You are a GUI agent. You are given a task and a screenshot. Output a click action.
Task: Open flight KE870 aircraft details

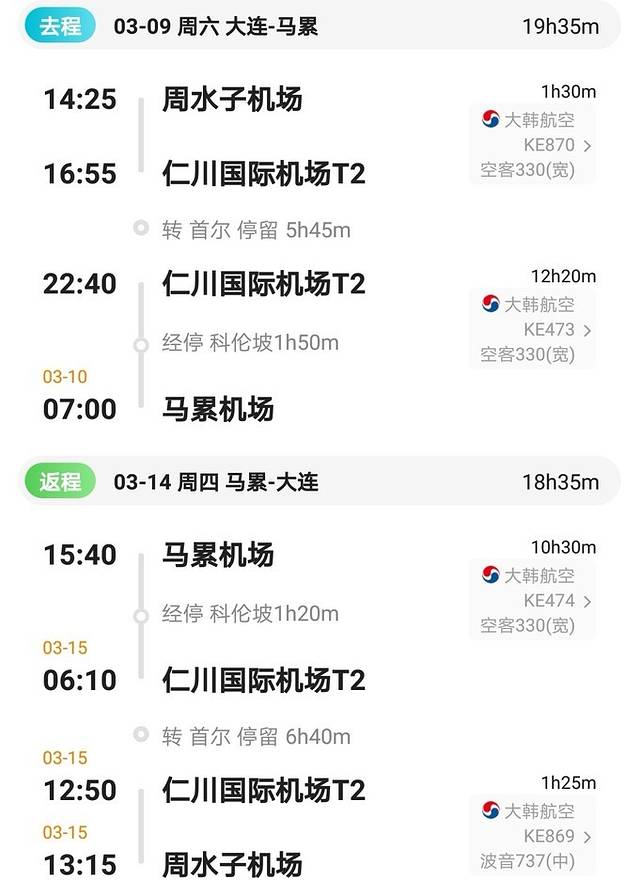pos(534,146)
